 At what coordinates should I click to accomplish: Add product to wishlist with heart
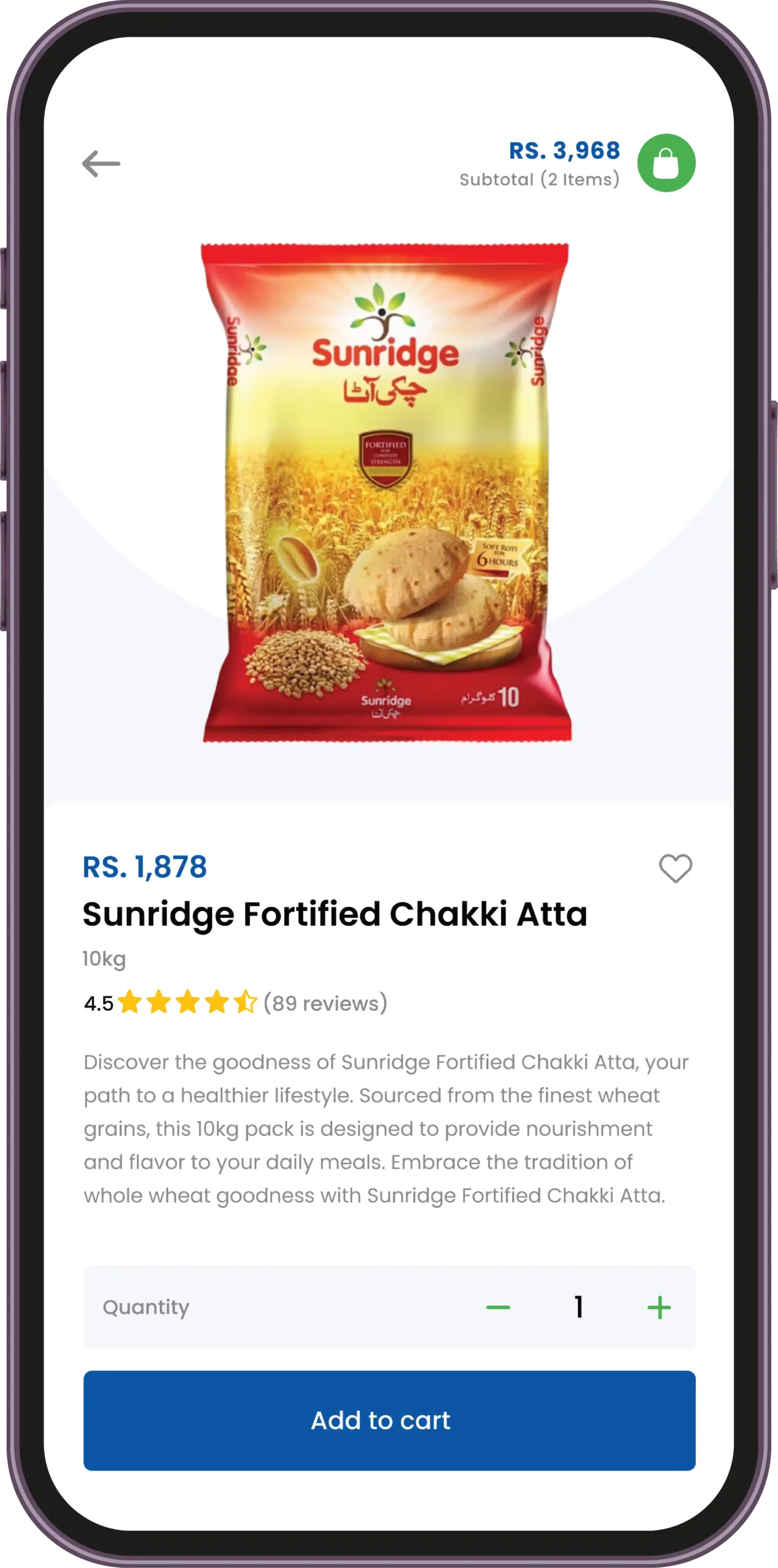point(675,868)
